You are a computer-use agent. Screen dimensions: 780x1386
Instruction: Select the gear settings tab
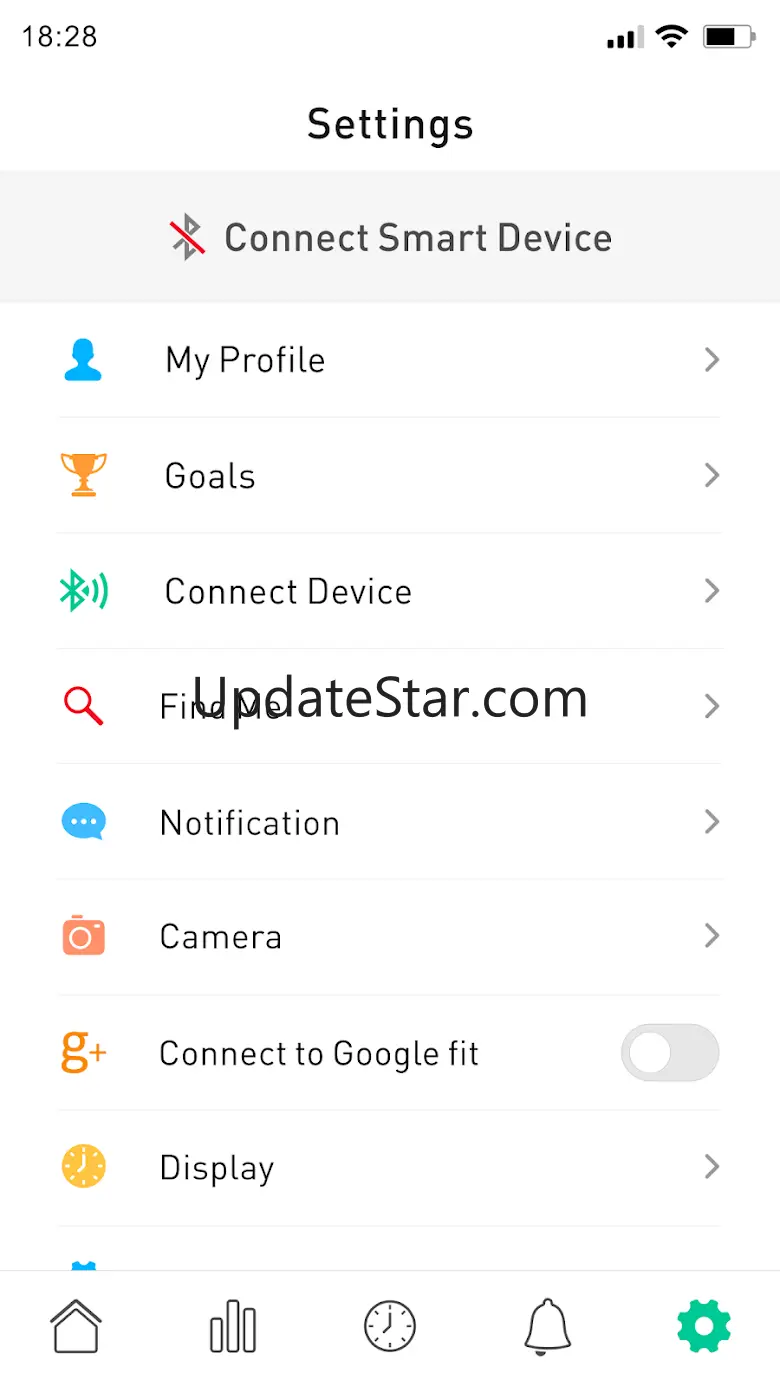pos(704,1327)
